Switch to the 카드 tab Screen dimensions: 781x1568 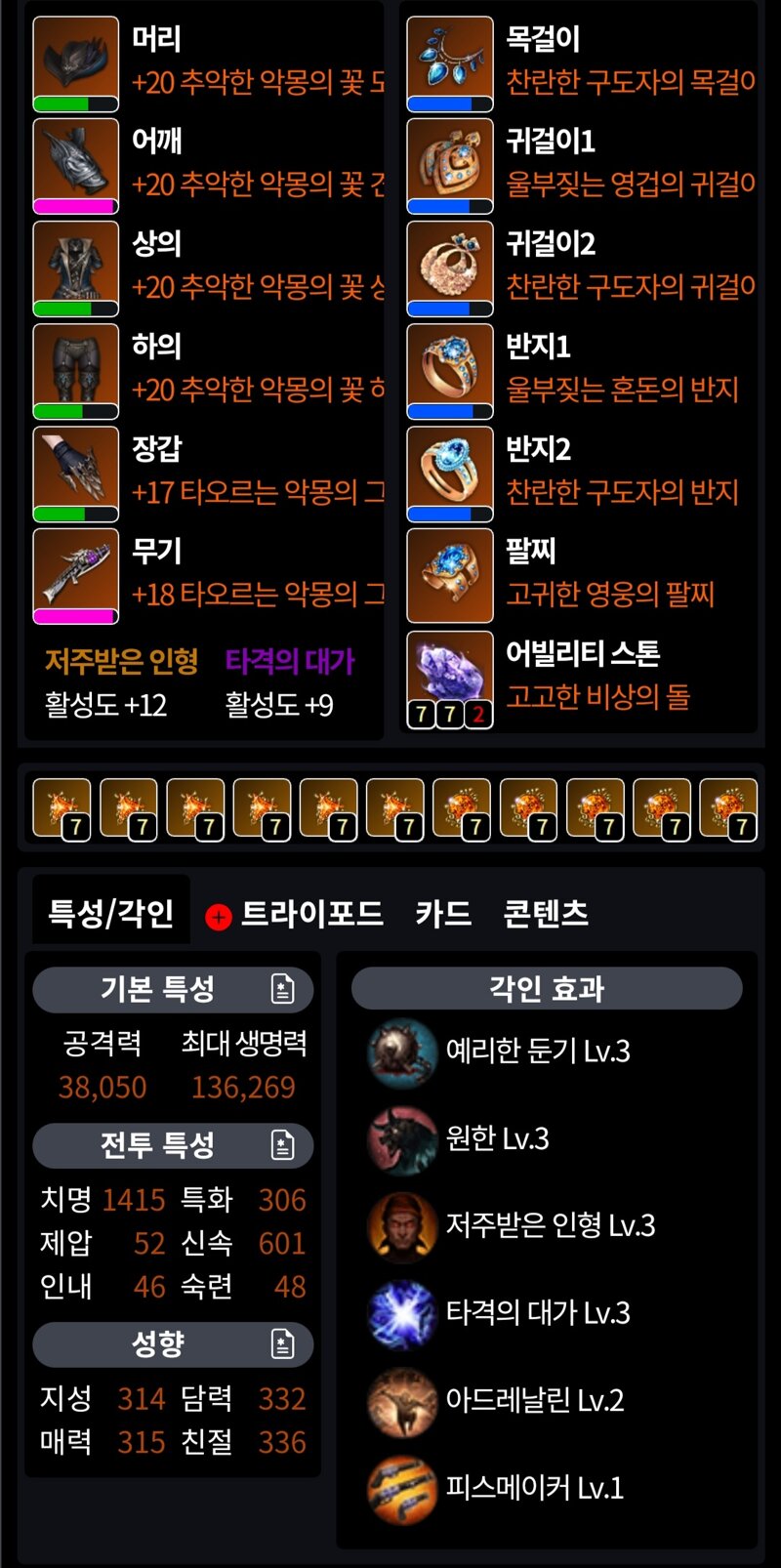click(x=443, y=914)
